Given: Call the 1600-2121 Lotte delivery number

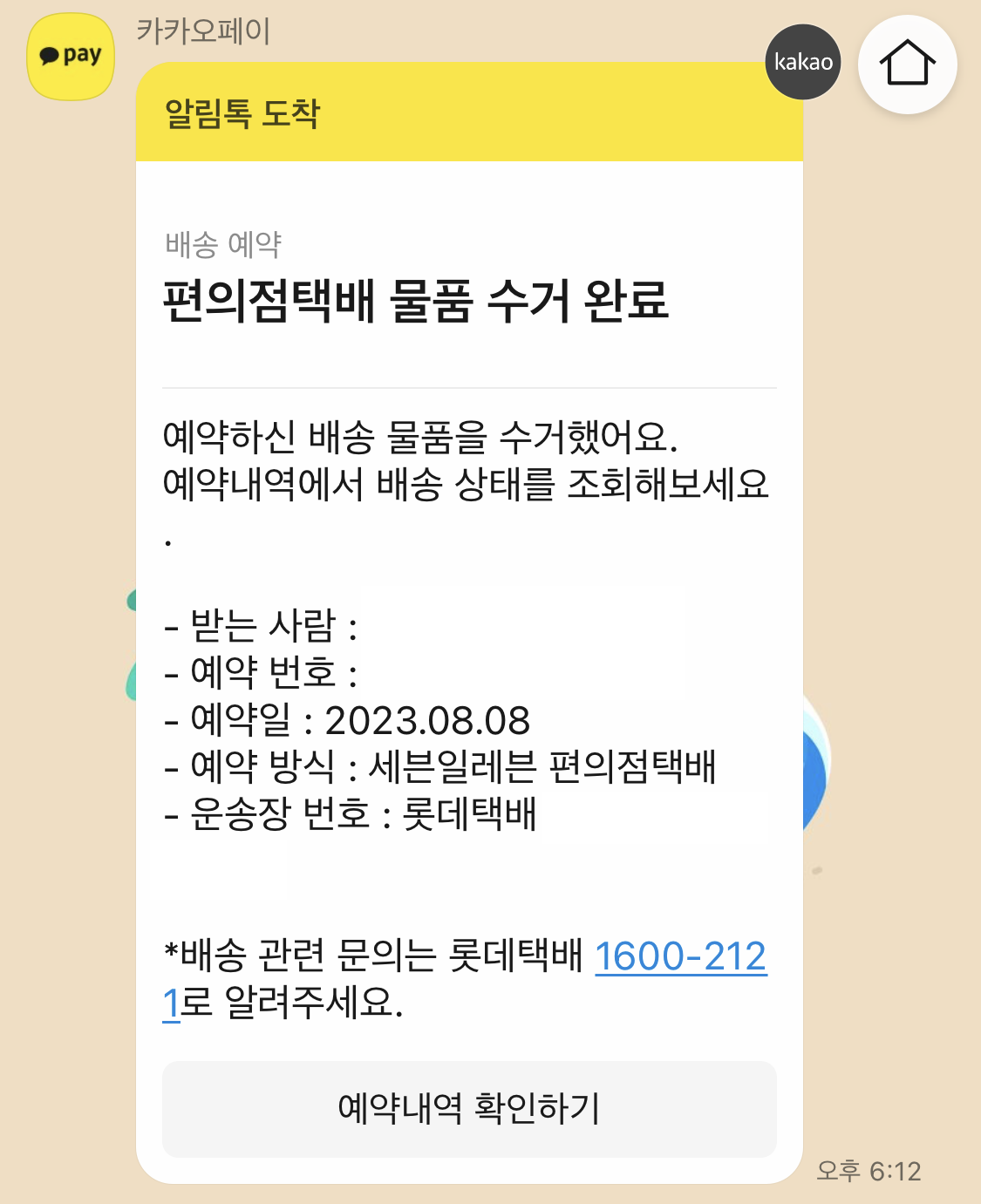Looking at the screenshot, I should [x=680, y=957].
